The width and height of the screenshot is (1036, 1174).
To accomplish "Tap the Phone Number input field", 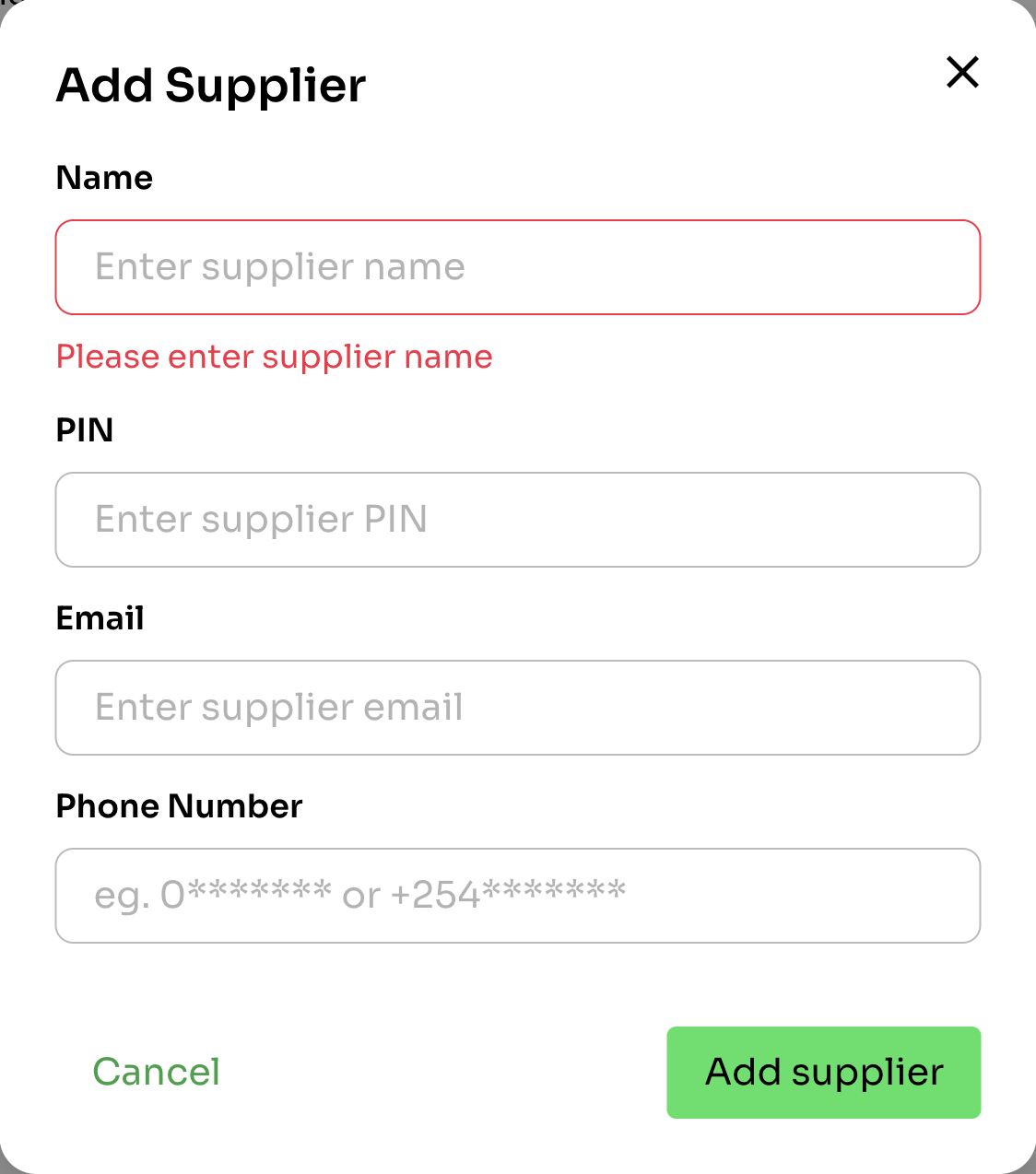I will [517, 896].
